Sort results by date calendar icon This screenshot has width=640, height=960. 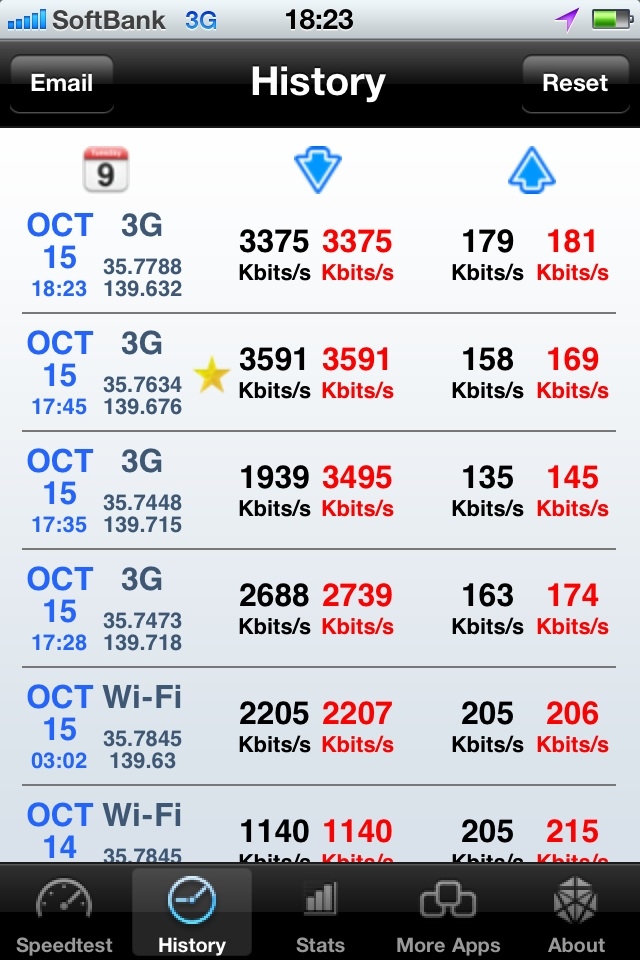tap(105, 170)
